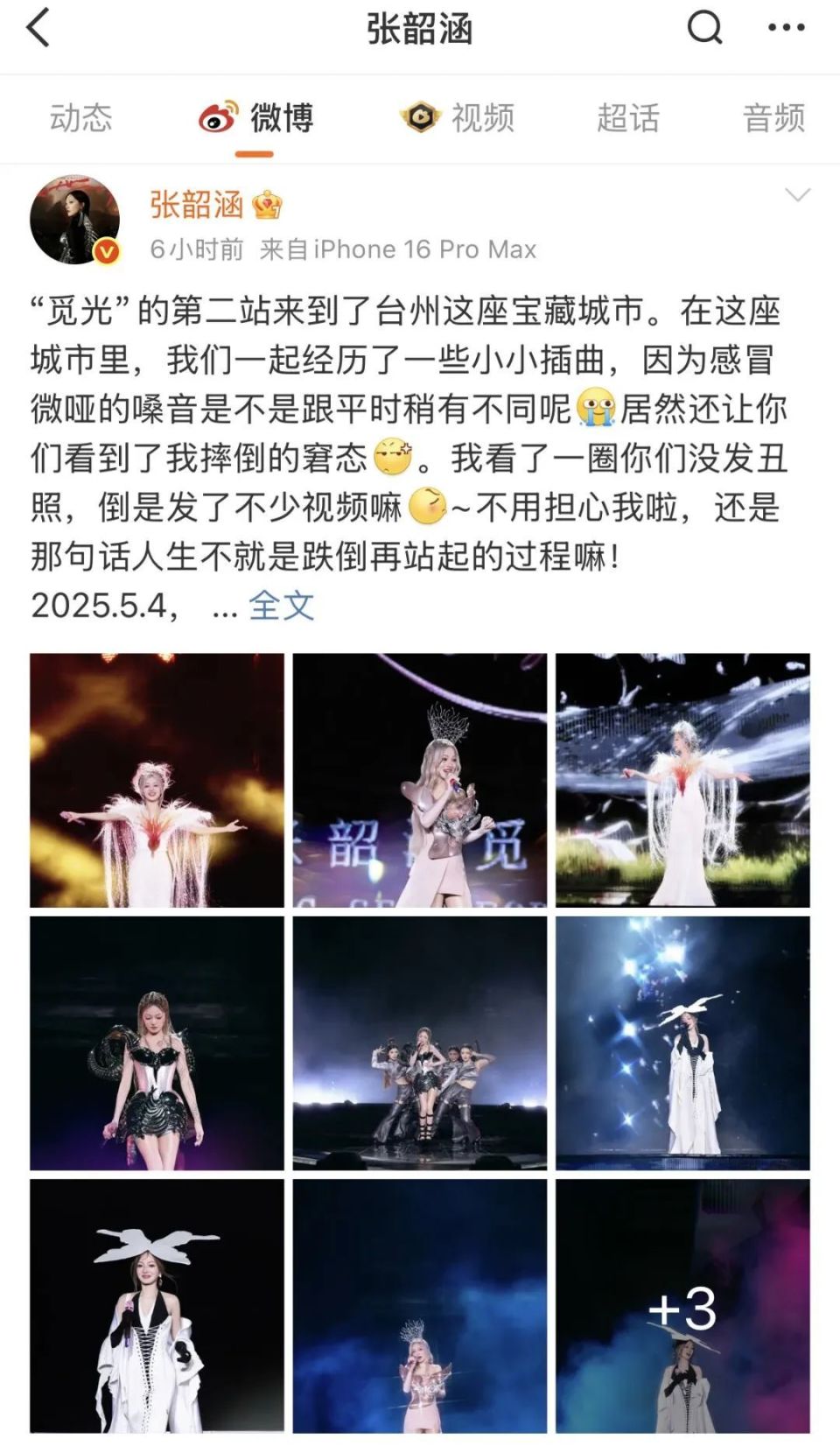Open search on 张韶涵's profile
The height and width of the screenshot is (1446, 840).
pos(704,28)
